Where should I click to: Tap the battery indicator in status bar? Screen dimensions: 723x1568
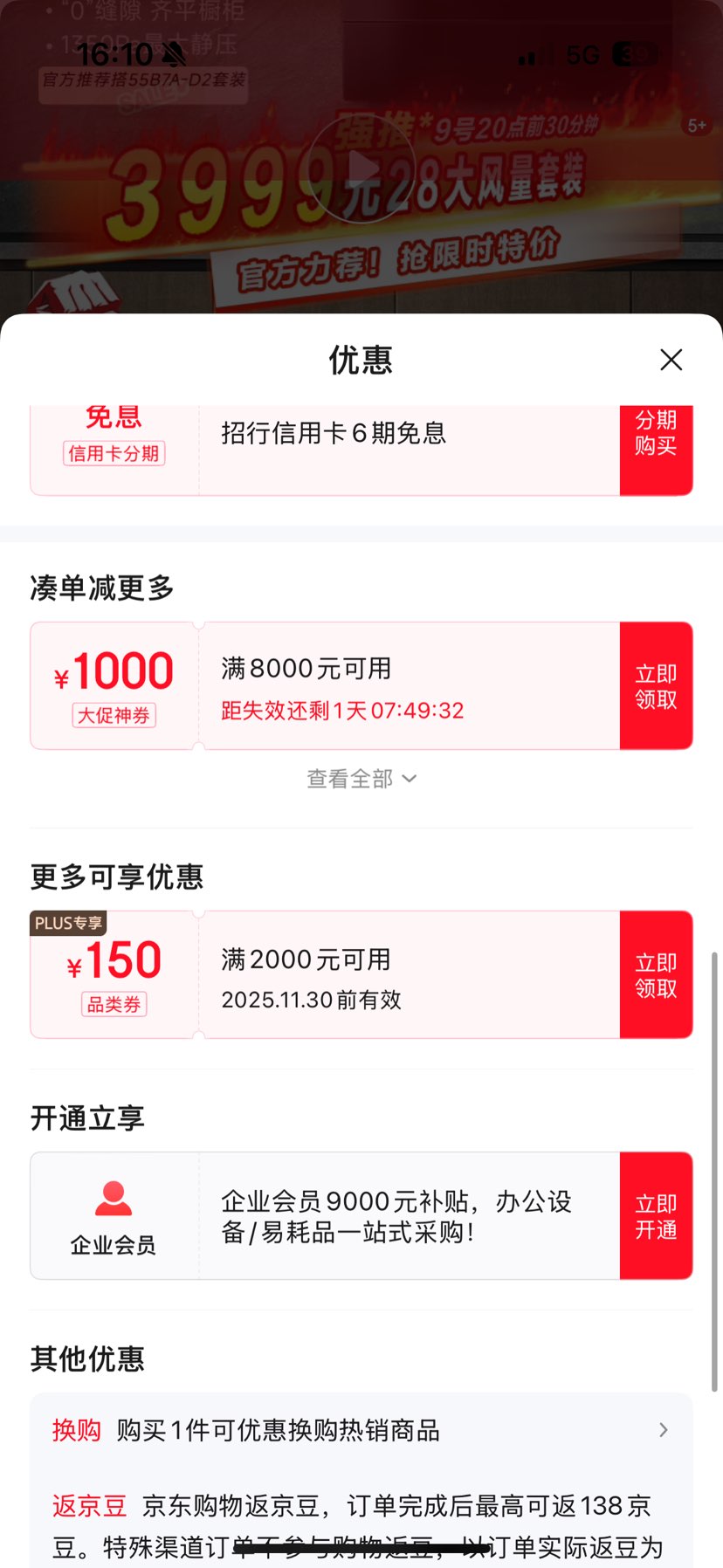click(635, 54)
